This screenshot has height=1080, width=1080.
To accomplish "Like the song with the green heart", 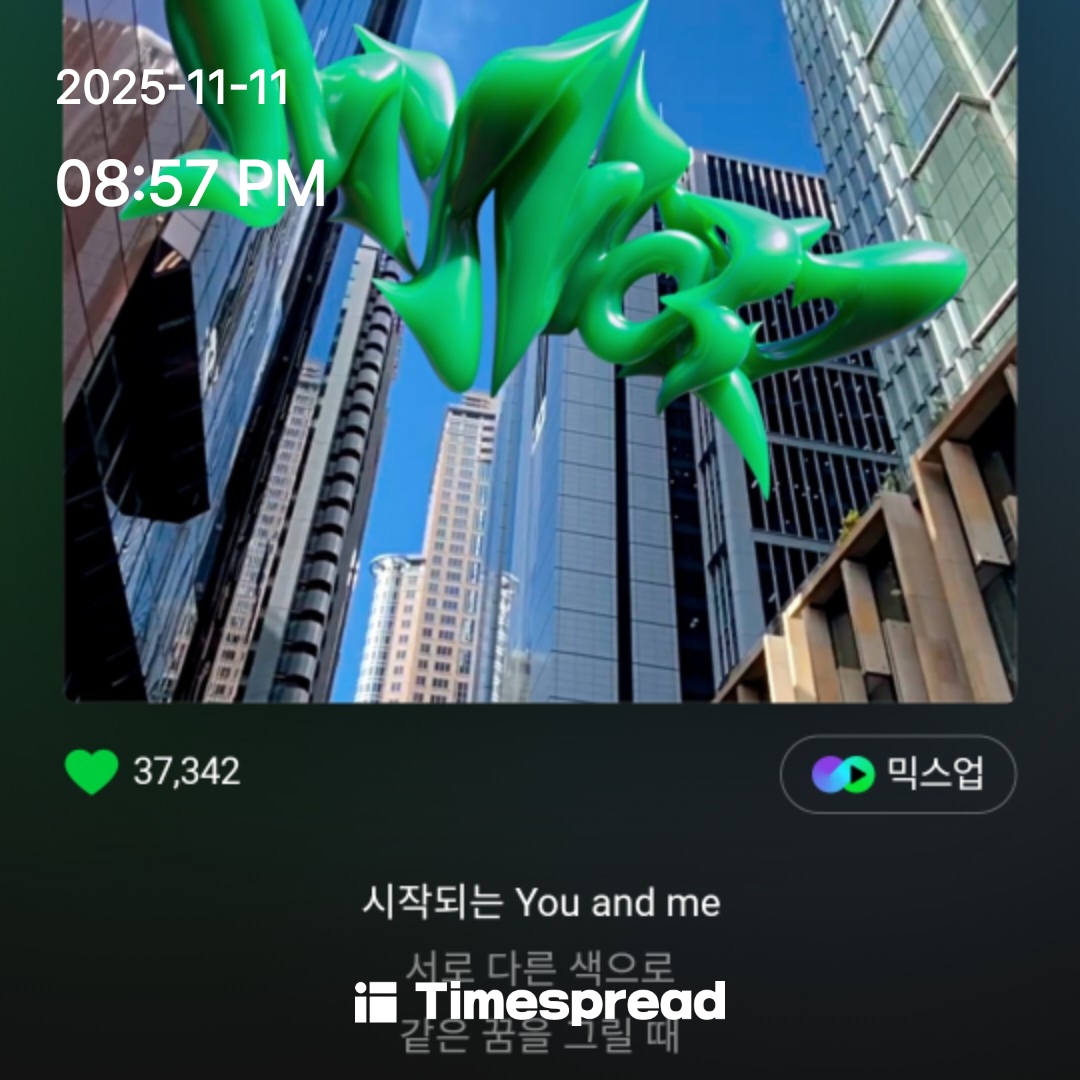I will pos(92,771).
